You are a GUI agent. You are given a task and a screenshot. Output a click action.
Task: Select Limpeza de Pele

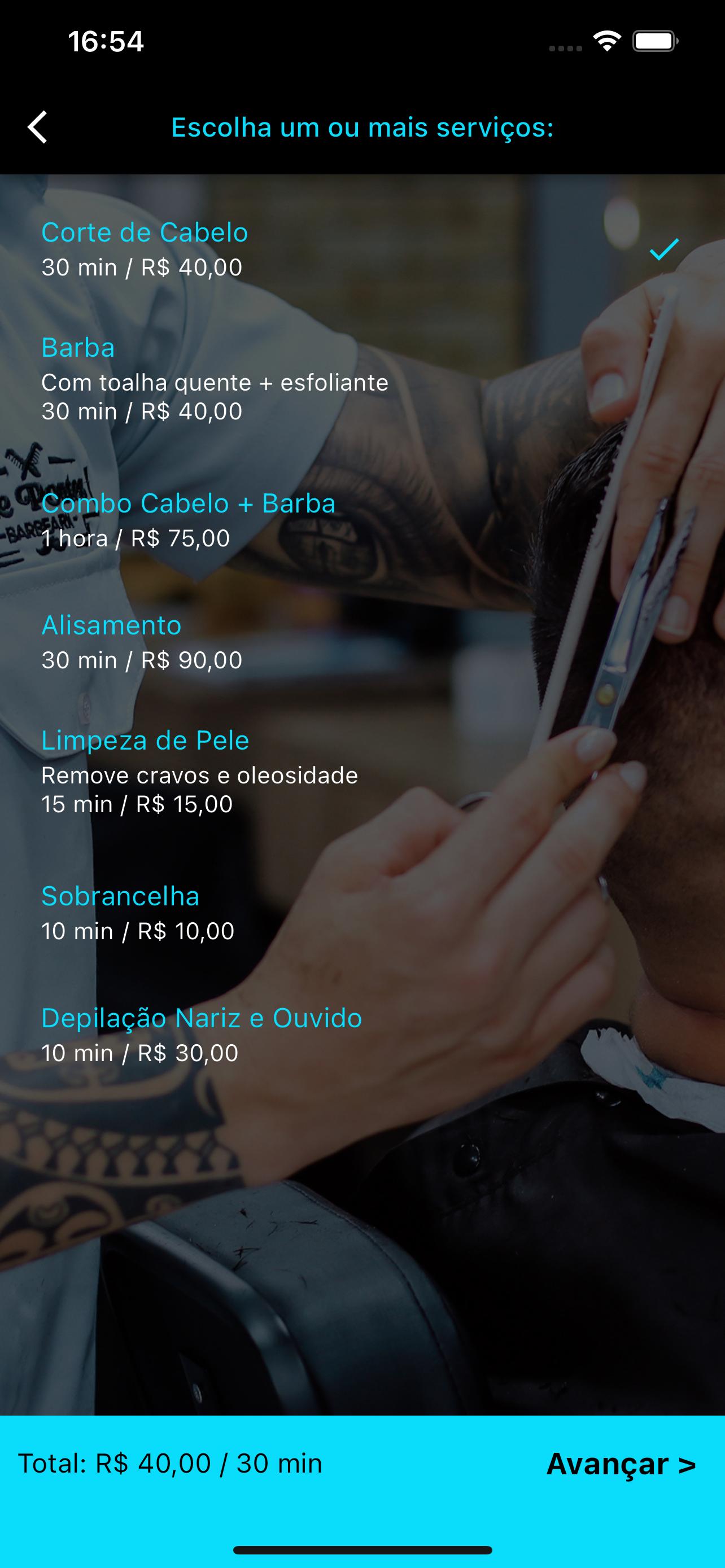coord(362,771)
